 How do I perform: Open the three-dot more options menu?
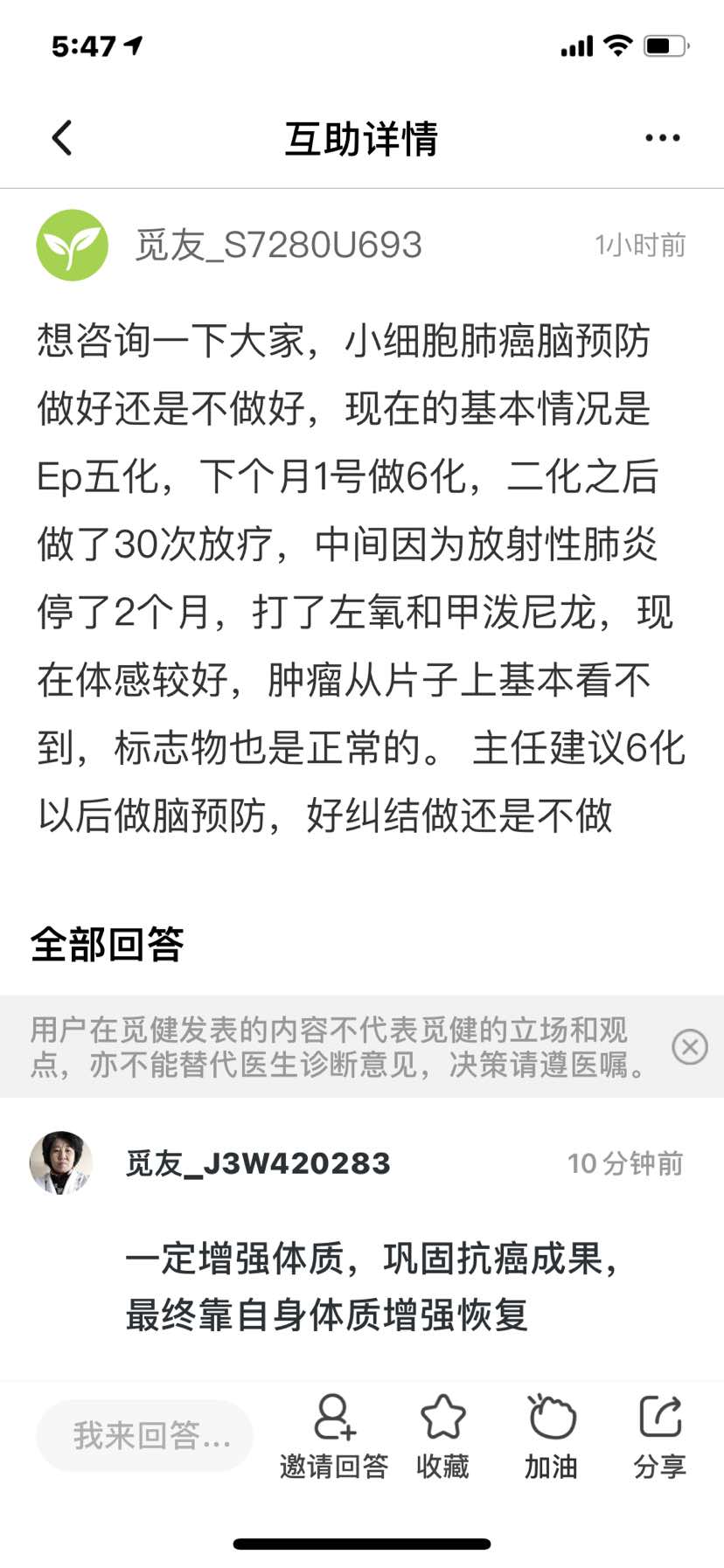pyautogui.click(x=662, y=138)
